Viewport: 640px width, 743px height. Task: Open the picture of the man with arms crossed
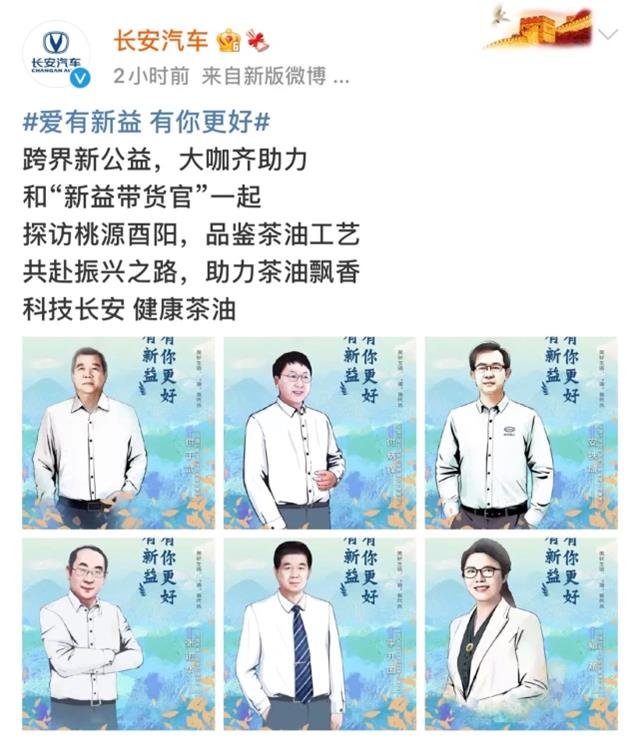pyautogui.click(x=118, y=634)
